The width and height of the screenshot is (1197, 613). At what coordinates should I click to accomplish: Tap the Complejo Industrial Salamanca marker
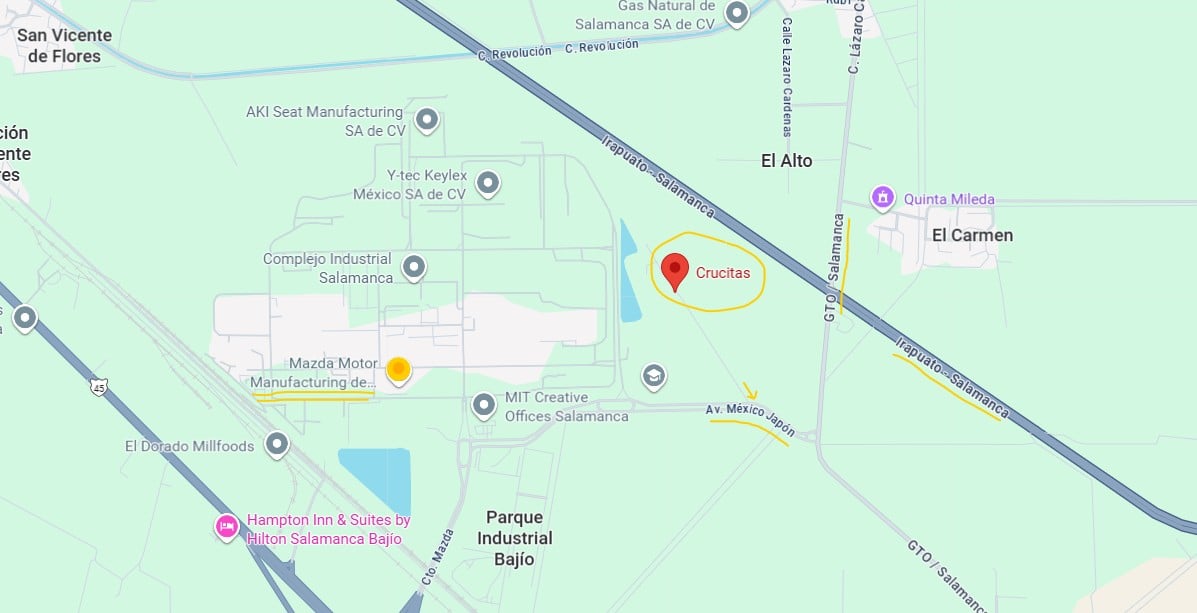[x=413, y=268]
